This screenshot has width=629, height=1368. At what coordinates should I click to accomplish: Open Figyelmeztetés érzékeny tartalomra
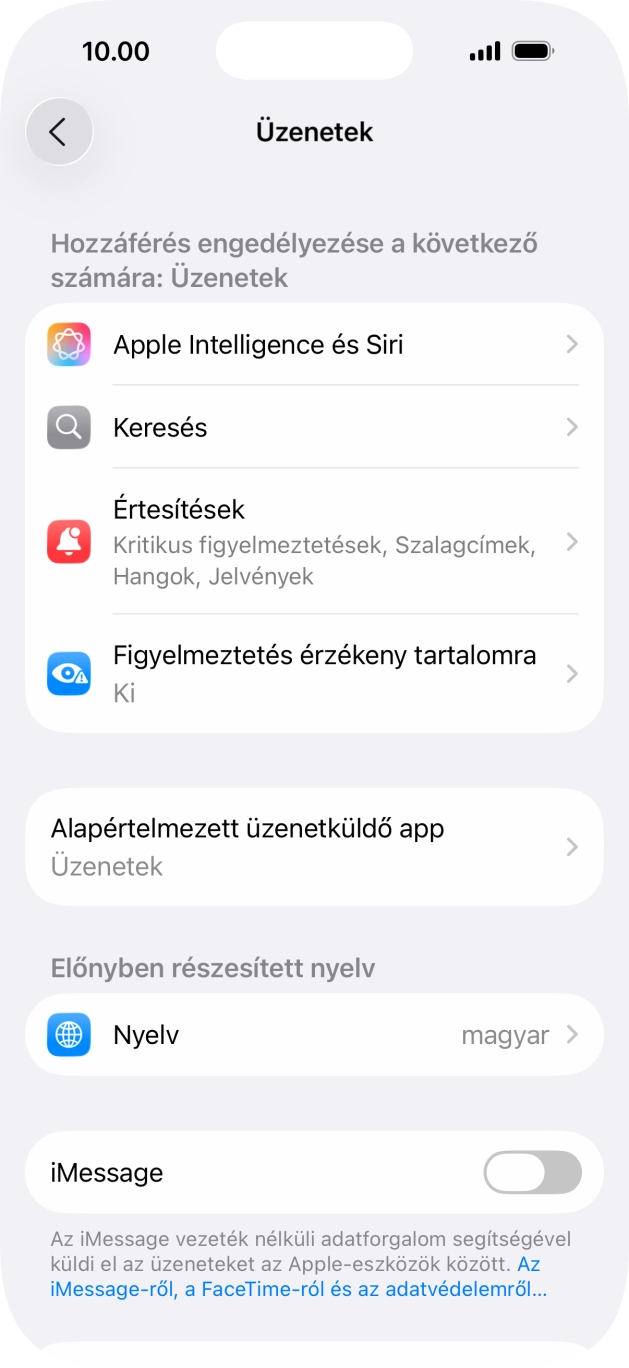click(314, 673)
